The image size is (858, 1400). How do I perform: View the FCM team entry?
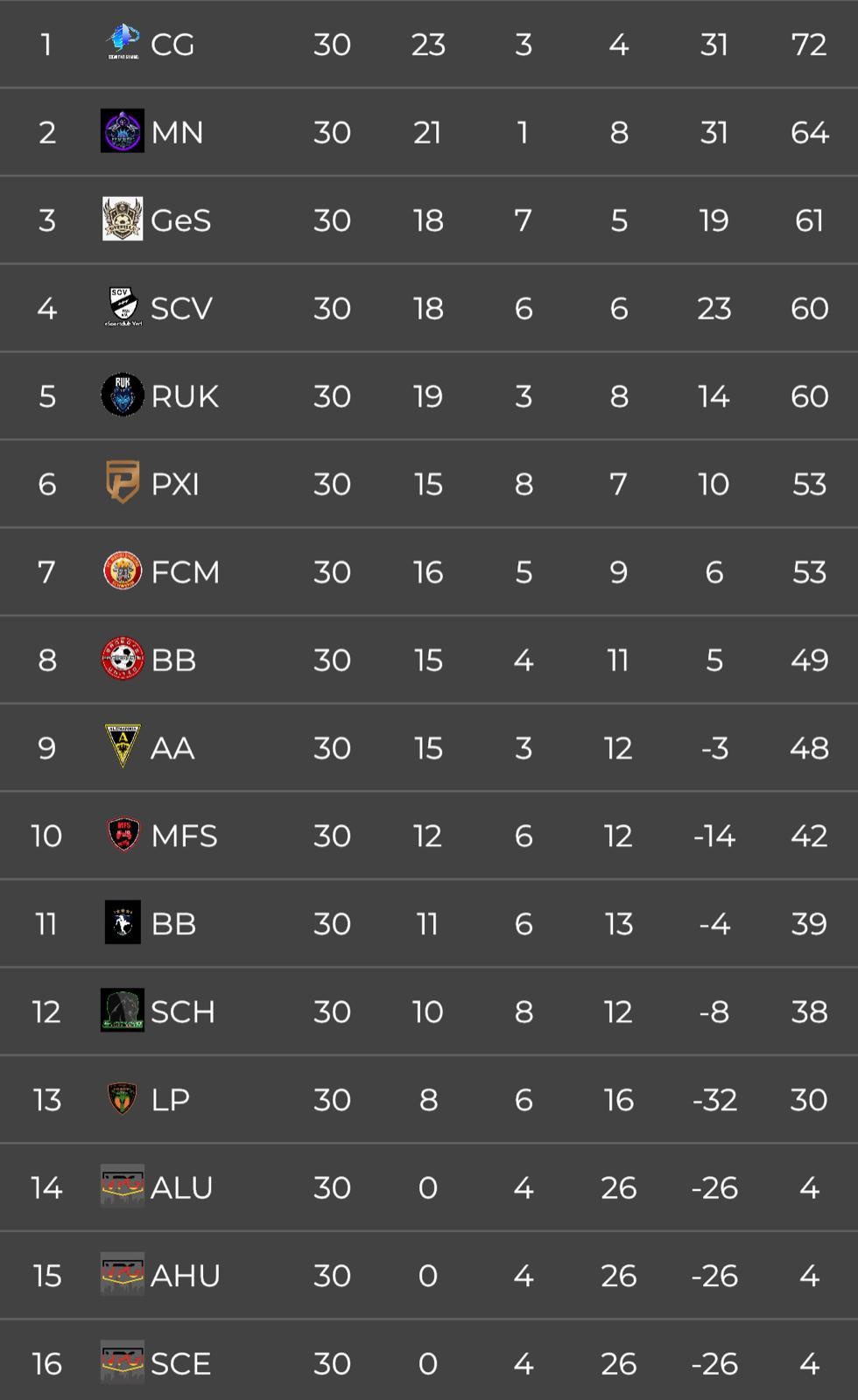pos(429,571)
